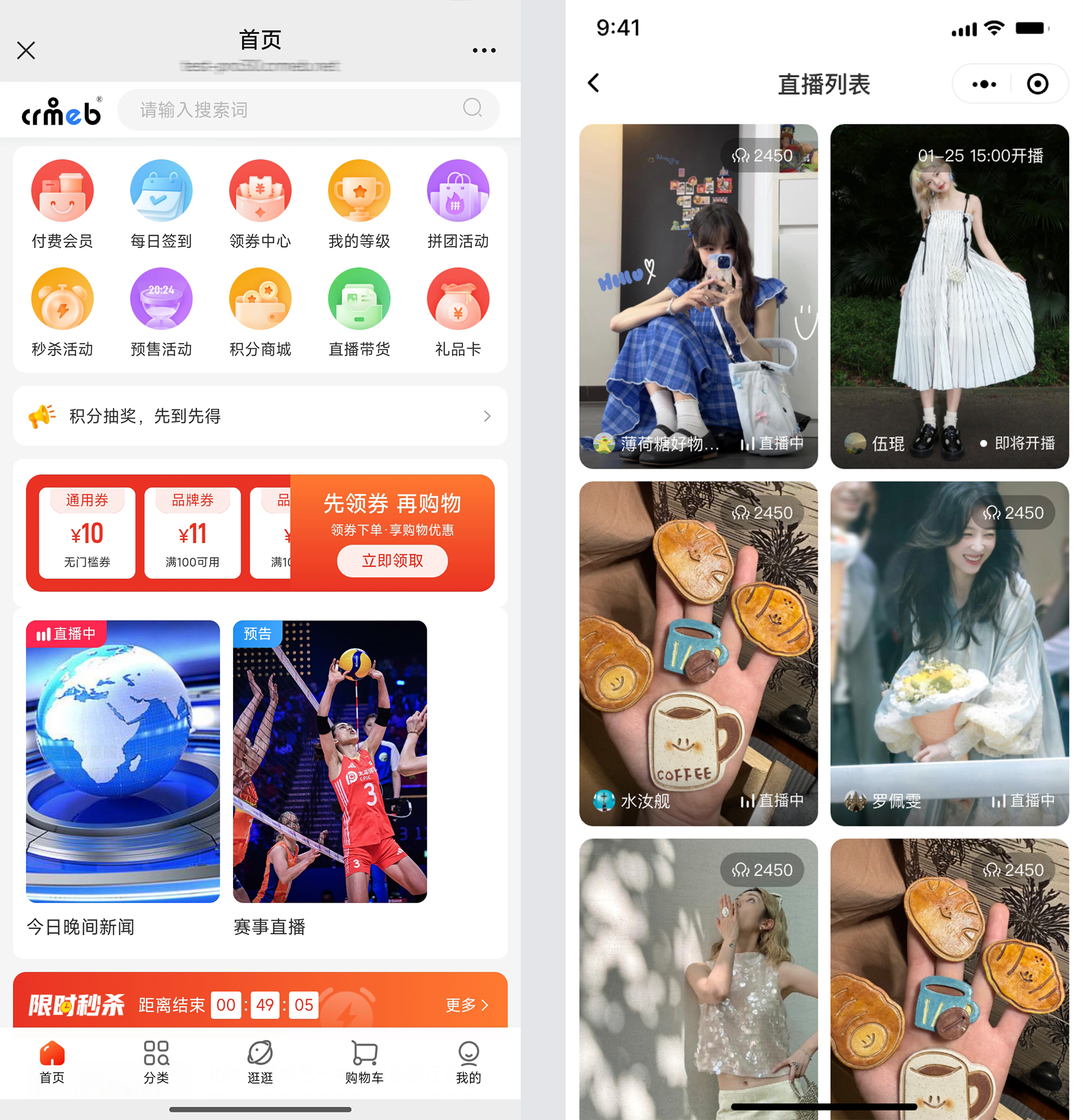Tap the 请输入搜索词 search field
The width and height of the screenshot is (1083, 1120).
(x=297, y=109)
